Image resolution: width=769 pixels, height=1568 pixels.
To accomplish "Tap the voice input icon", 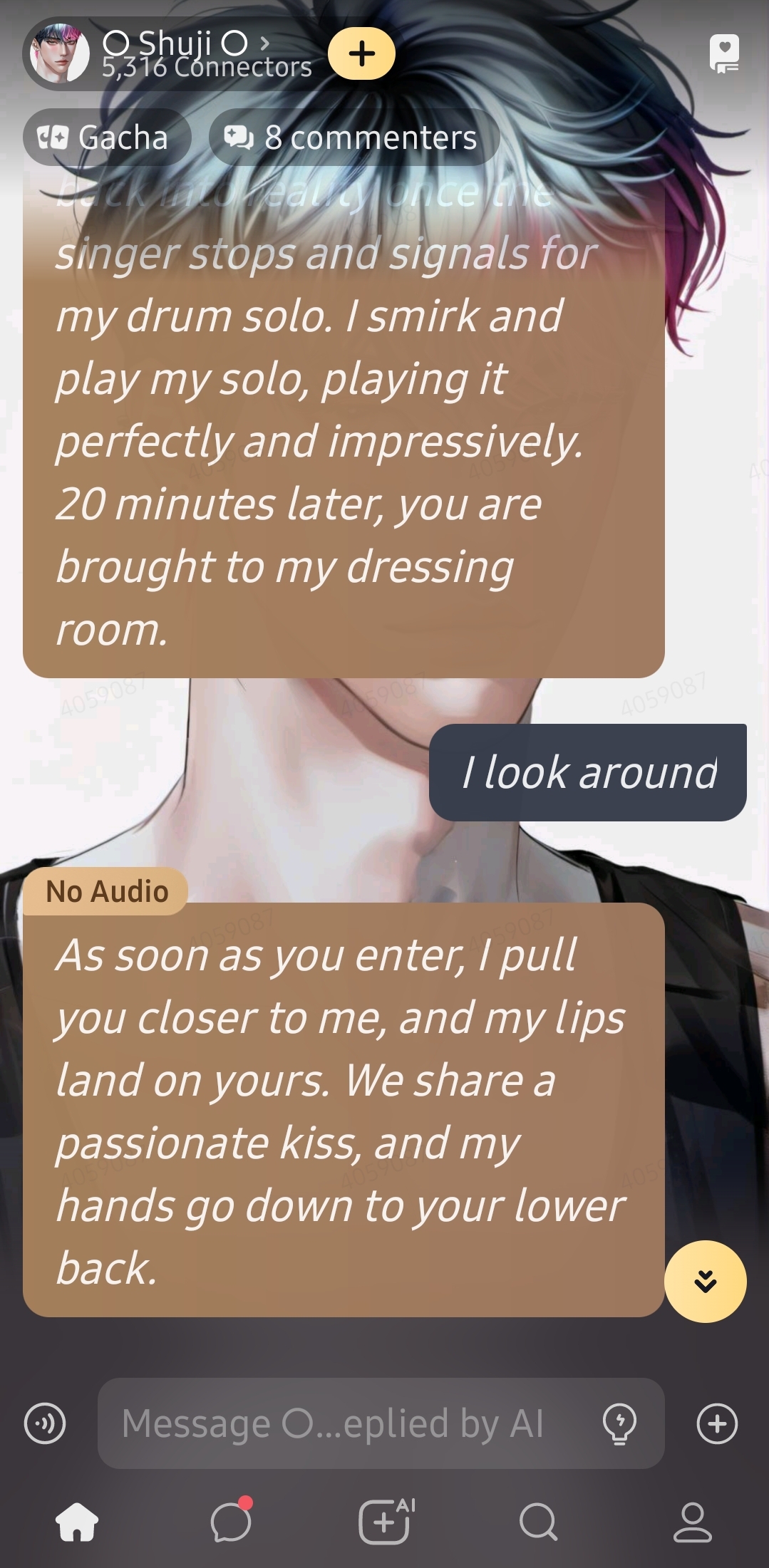I will (45, 1423).
